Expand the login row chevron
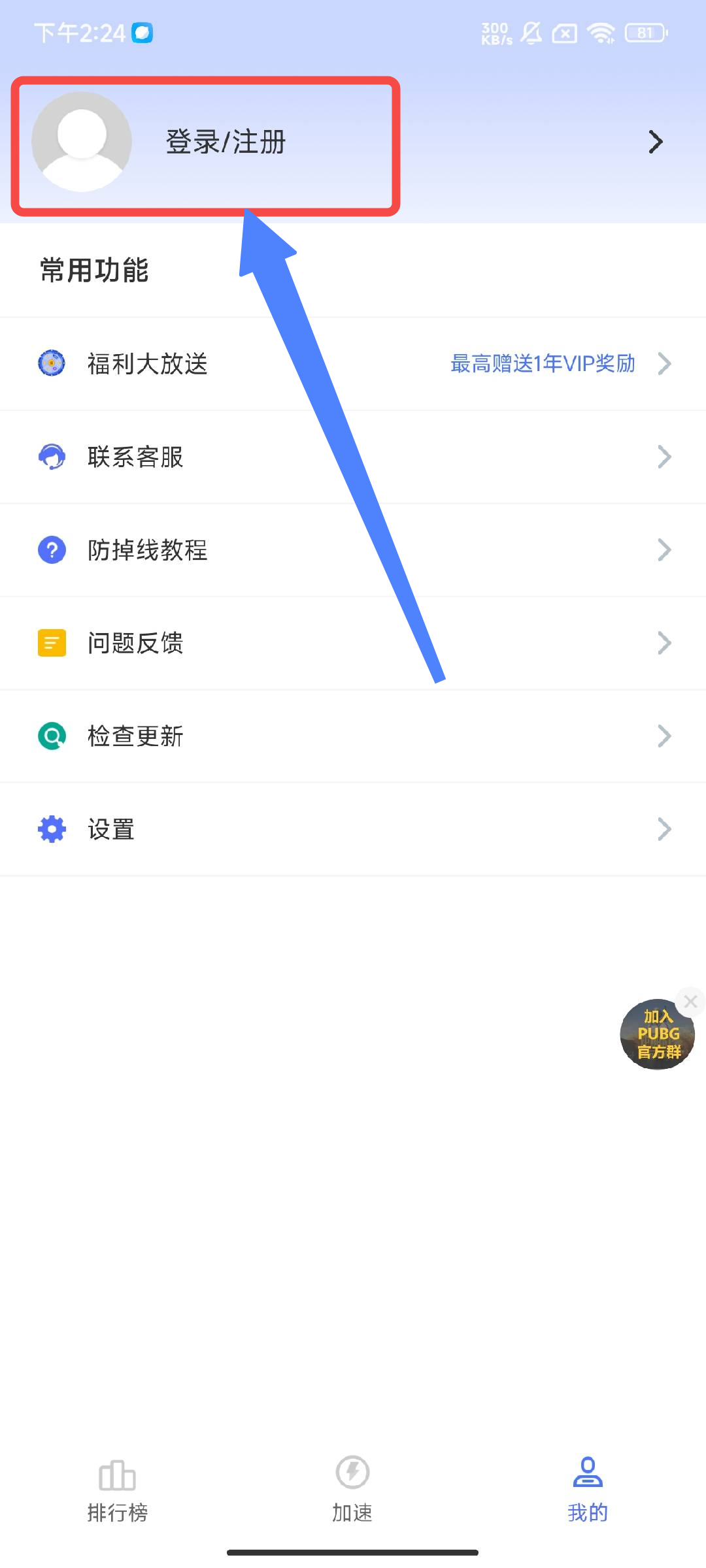This screenshot has height=1568, width=706. 656,142
